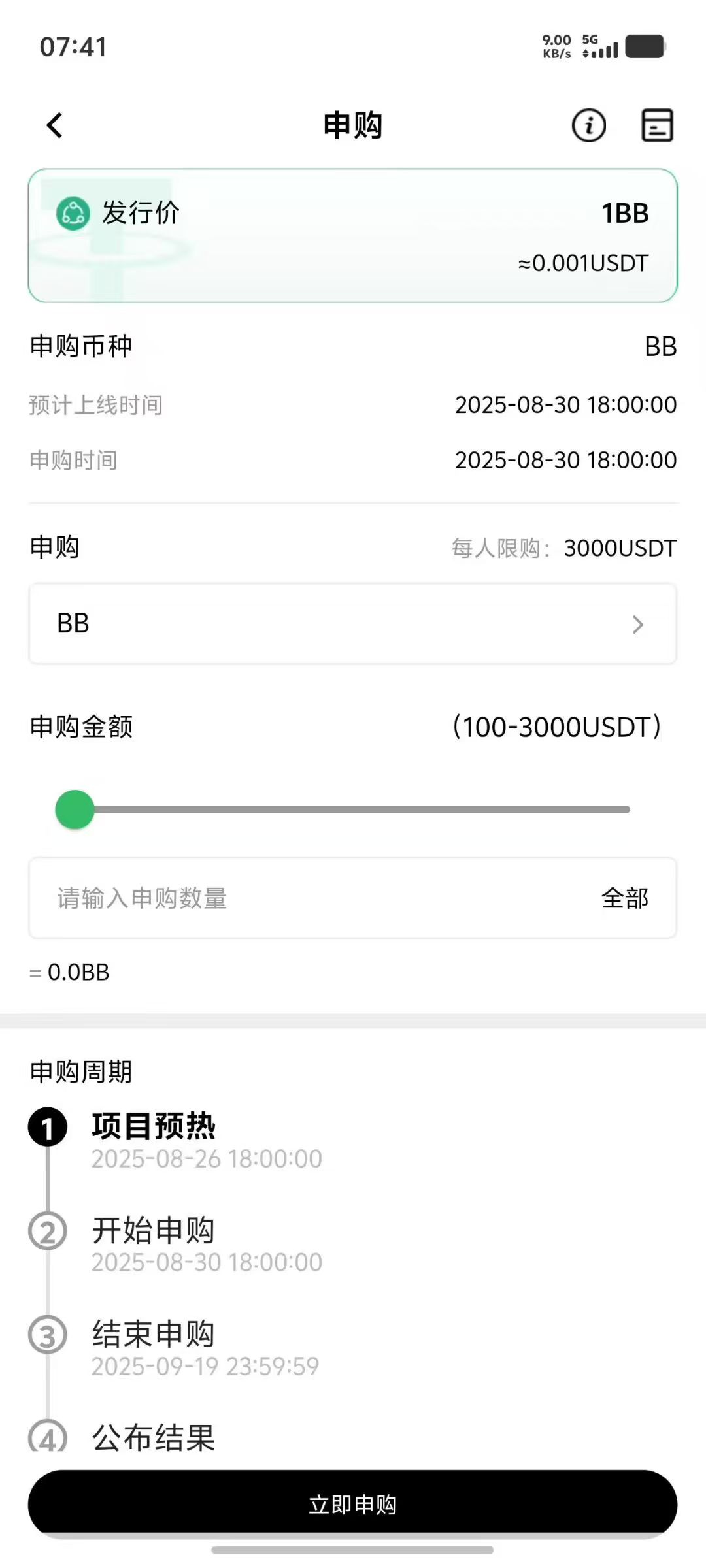Confirm with the 立即申购 button
Image resolution: width=706 pixels, height=1568 pixels.
coord(352,1505)
